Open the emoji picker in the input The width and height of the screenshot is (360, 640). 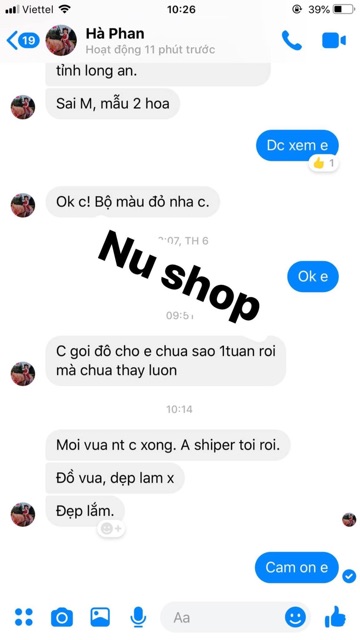click(295, 617)
